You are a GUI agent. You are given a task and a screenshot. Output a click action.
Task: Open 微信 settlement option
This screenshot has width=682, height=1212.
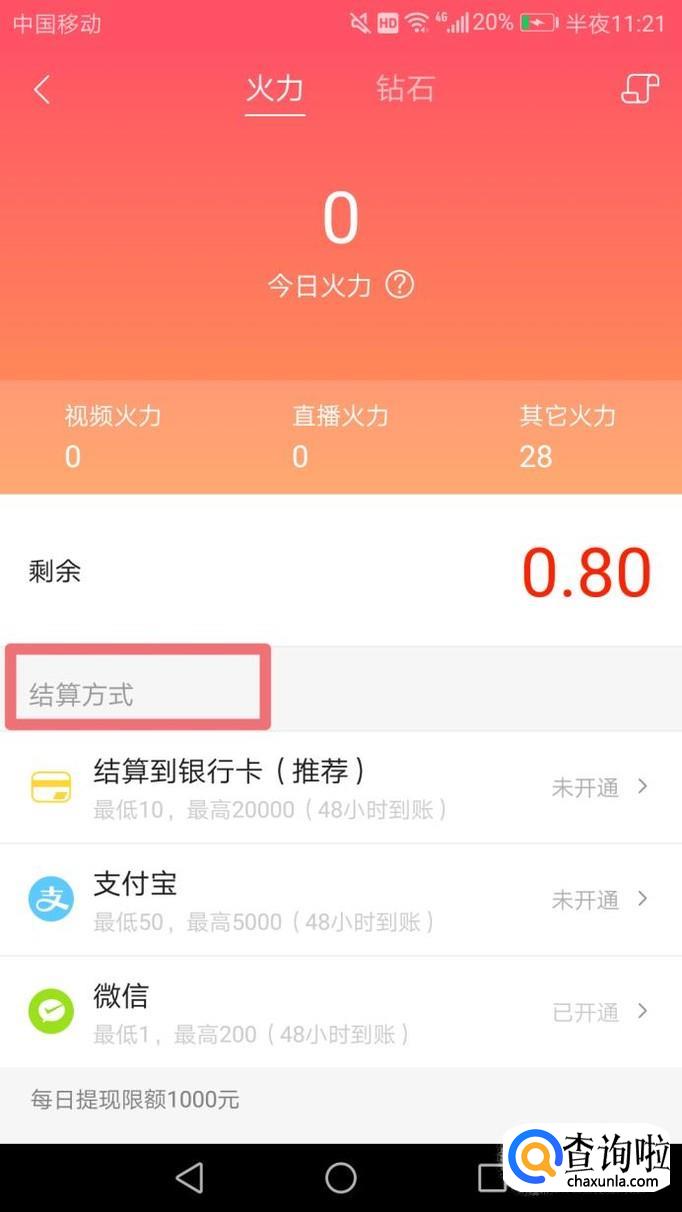pos(340,1012)
